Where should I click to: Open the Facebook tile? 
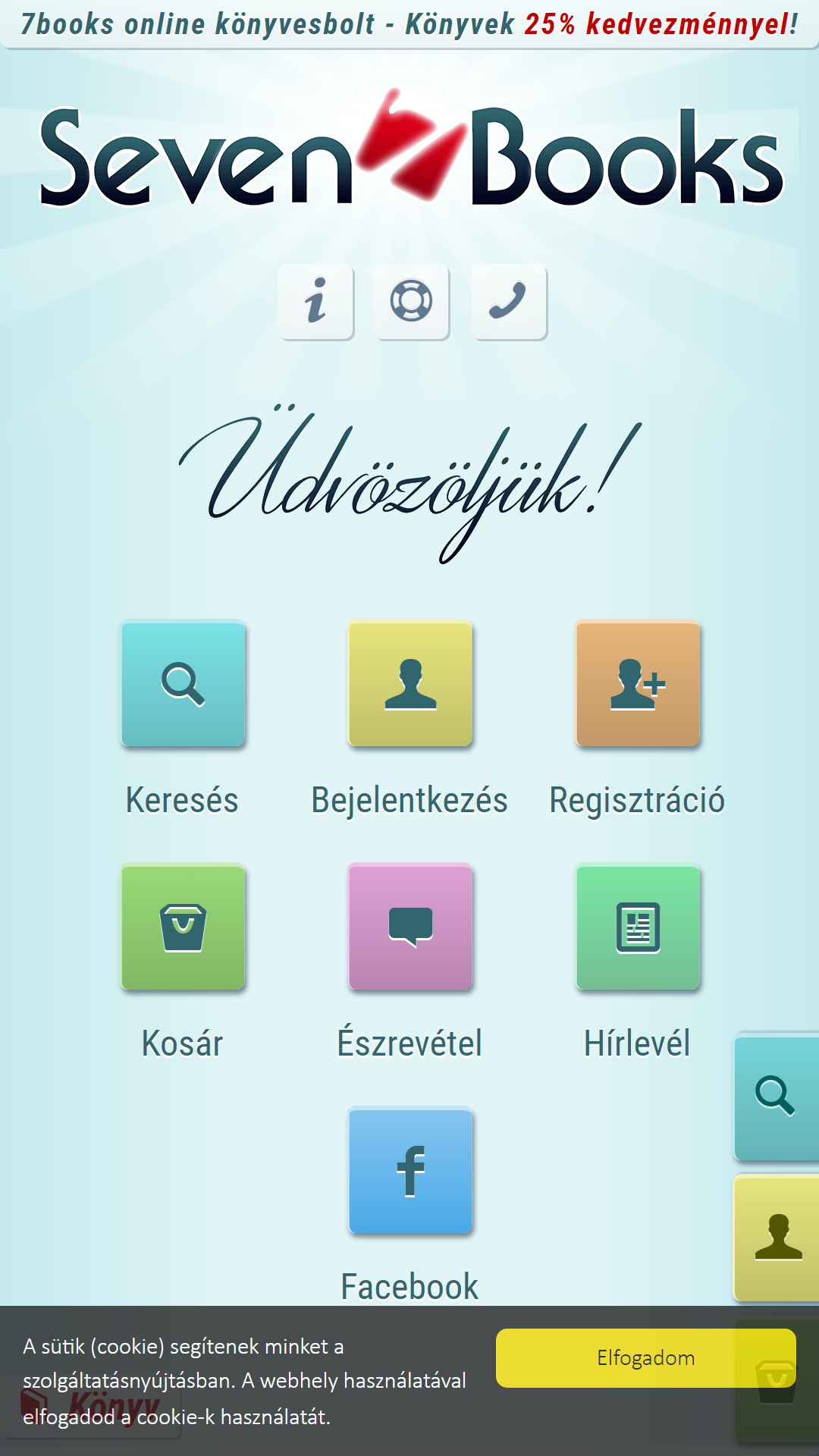tap(410, 1171)
